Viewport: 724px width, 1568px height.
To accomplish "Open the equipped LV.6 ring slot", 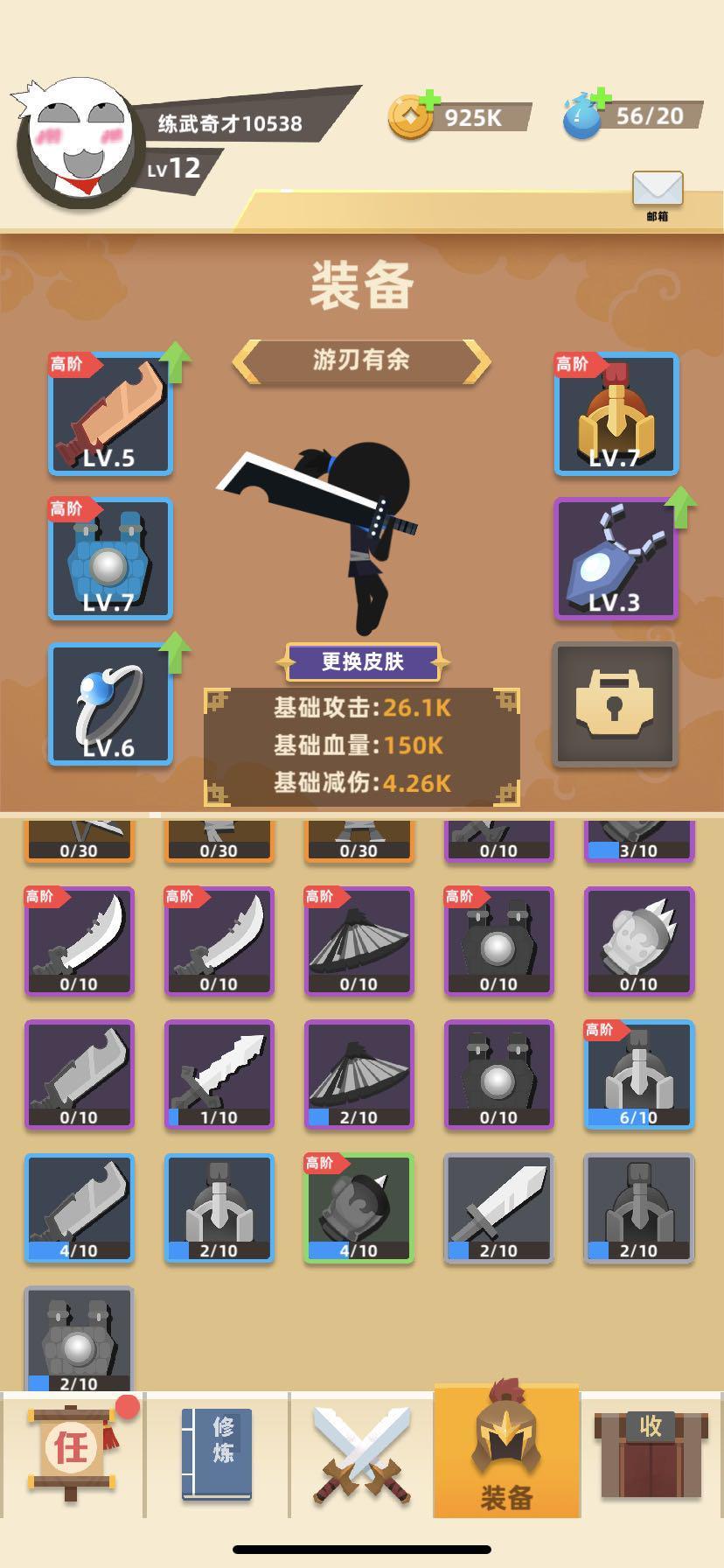I will (110, 704).
